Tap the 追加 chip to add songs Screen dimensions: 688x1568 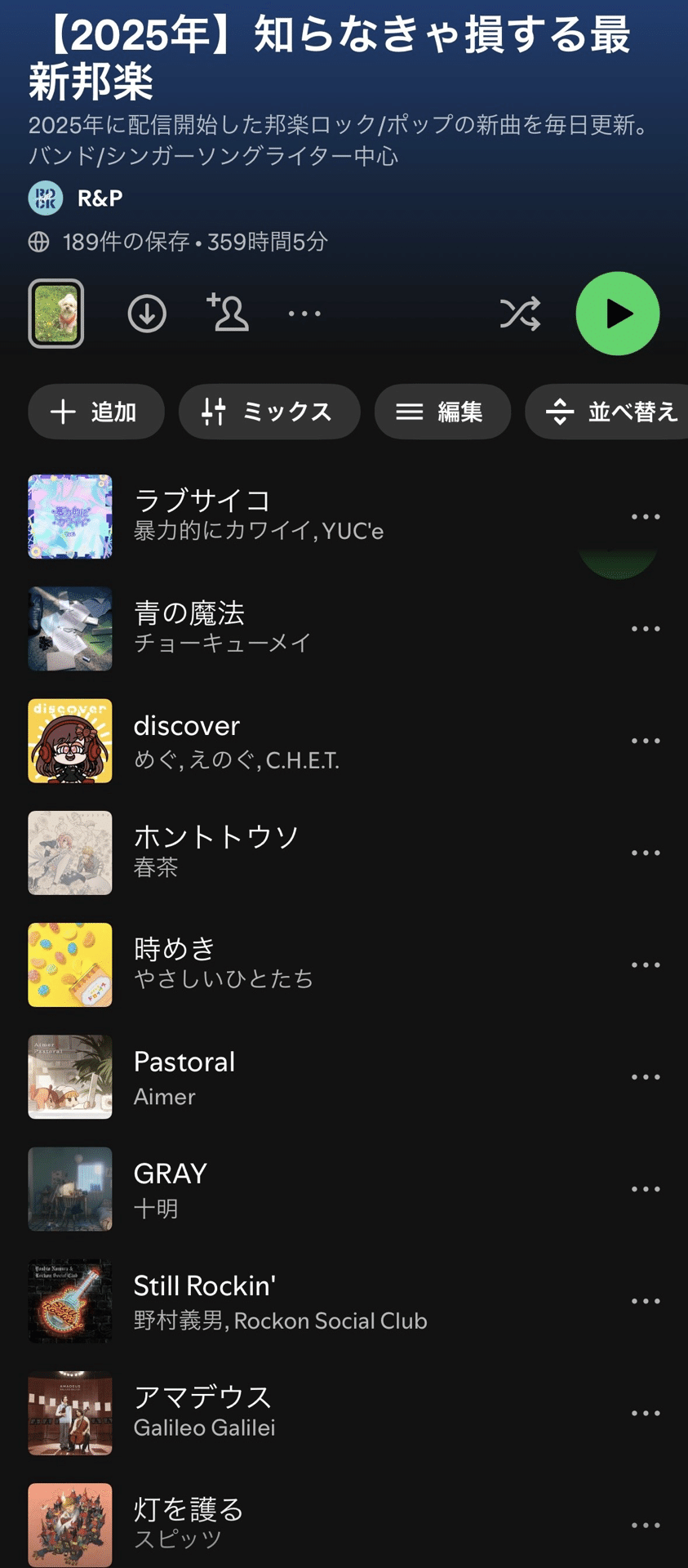[x=95, y=412]
